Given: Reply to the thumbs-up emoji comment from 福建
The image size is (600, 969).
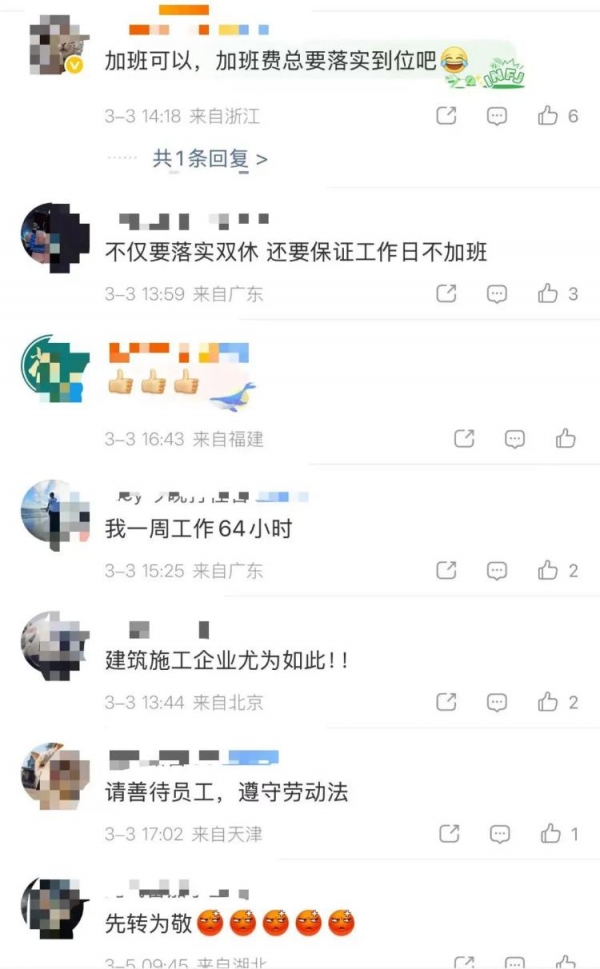Looking at the screenshot, I should pos(514,438).
